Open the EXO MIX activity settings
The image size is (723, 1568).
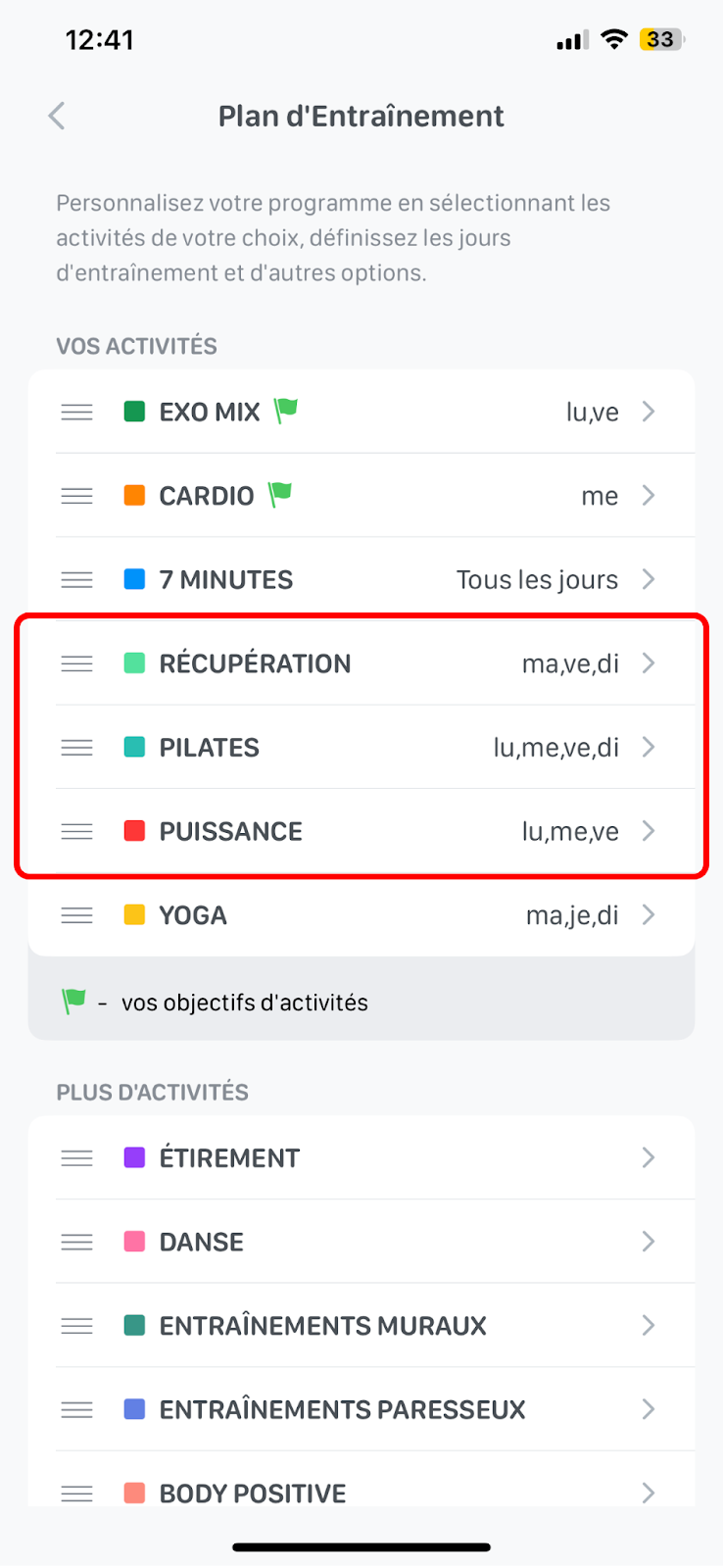[x=361, y=412]
